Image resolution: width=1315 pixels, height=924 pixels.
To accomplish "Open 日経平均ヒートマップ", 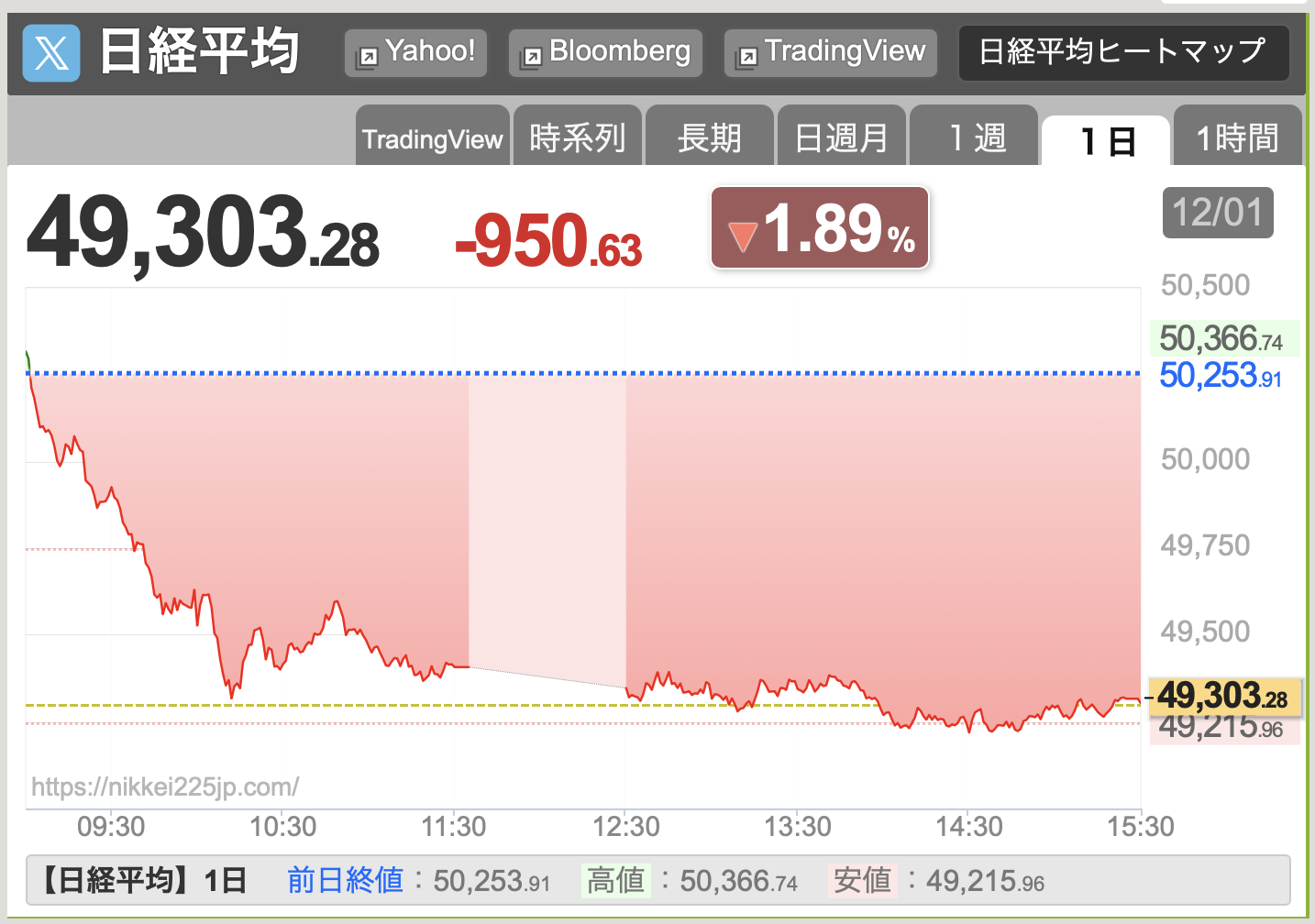I will pyautogui.click(x=1122, y=52).
